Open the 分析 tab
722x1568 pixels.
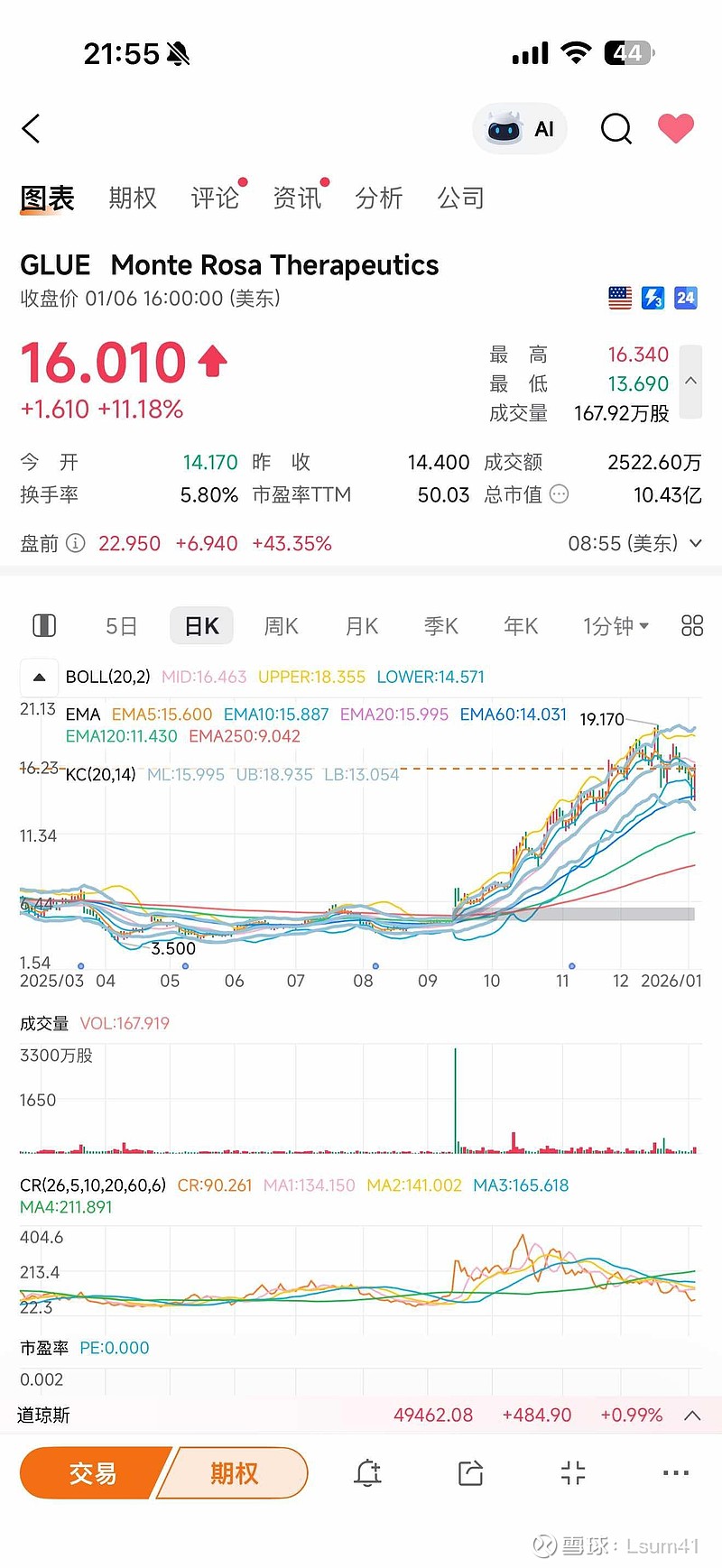(379, 198)
